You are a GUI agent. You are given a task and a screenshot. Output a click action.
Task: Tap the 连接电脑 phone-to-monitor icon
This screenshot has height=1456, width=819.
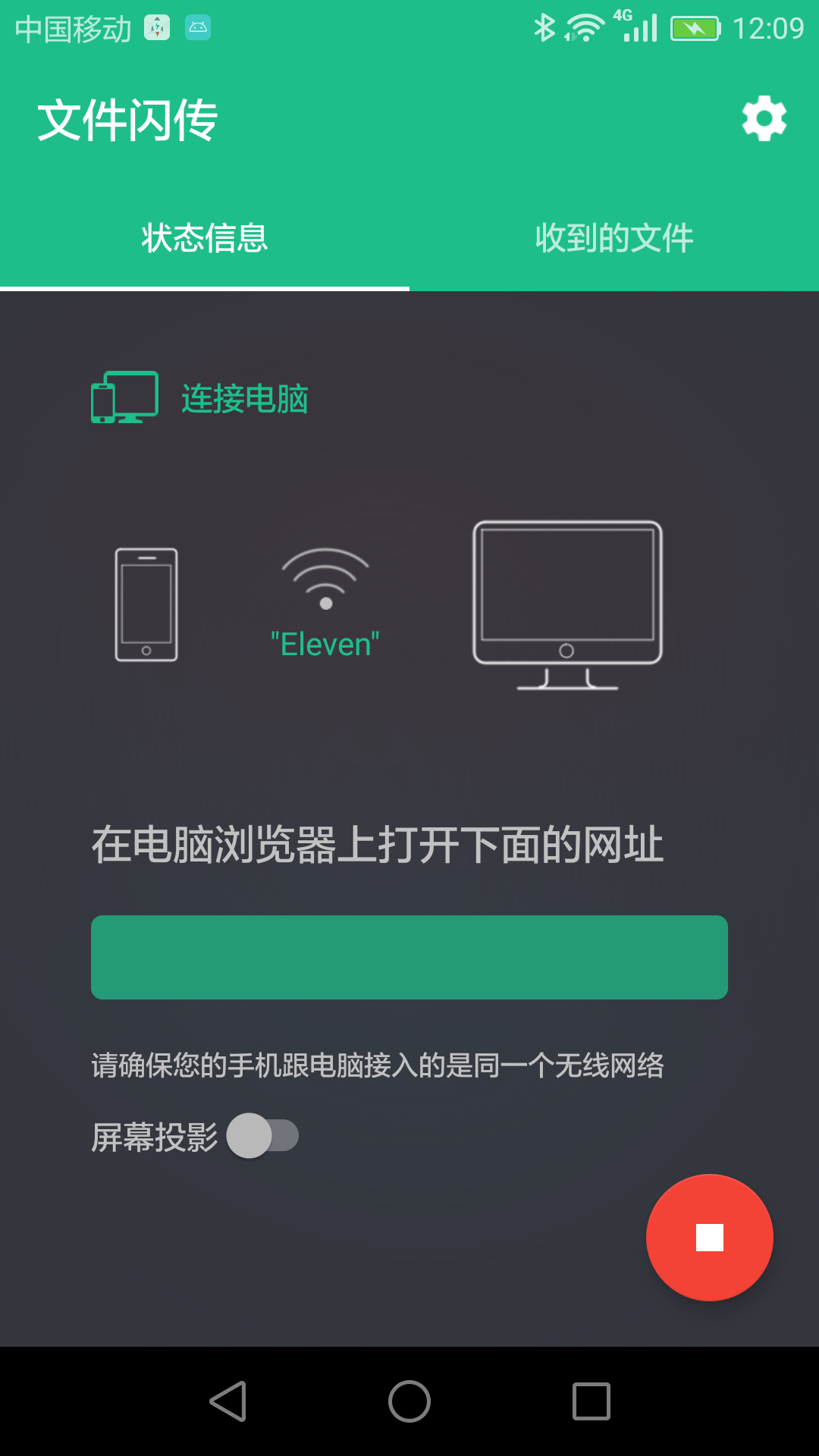(124, 394)
